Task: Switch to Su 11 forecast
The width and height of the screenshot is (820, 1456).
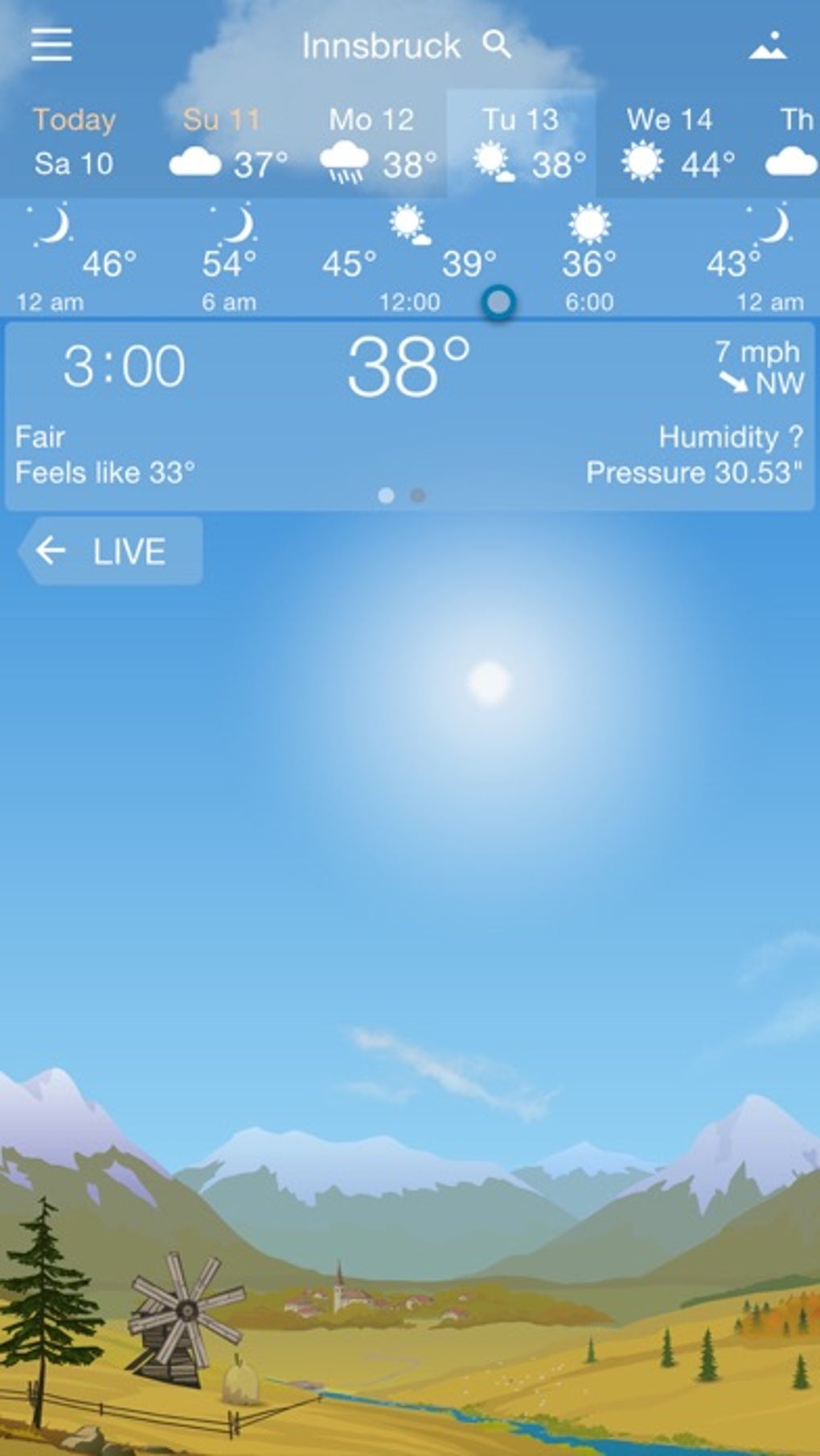Action: pos(223,142)
